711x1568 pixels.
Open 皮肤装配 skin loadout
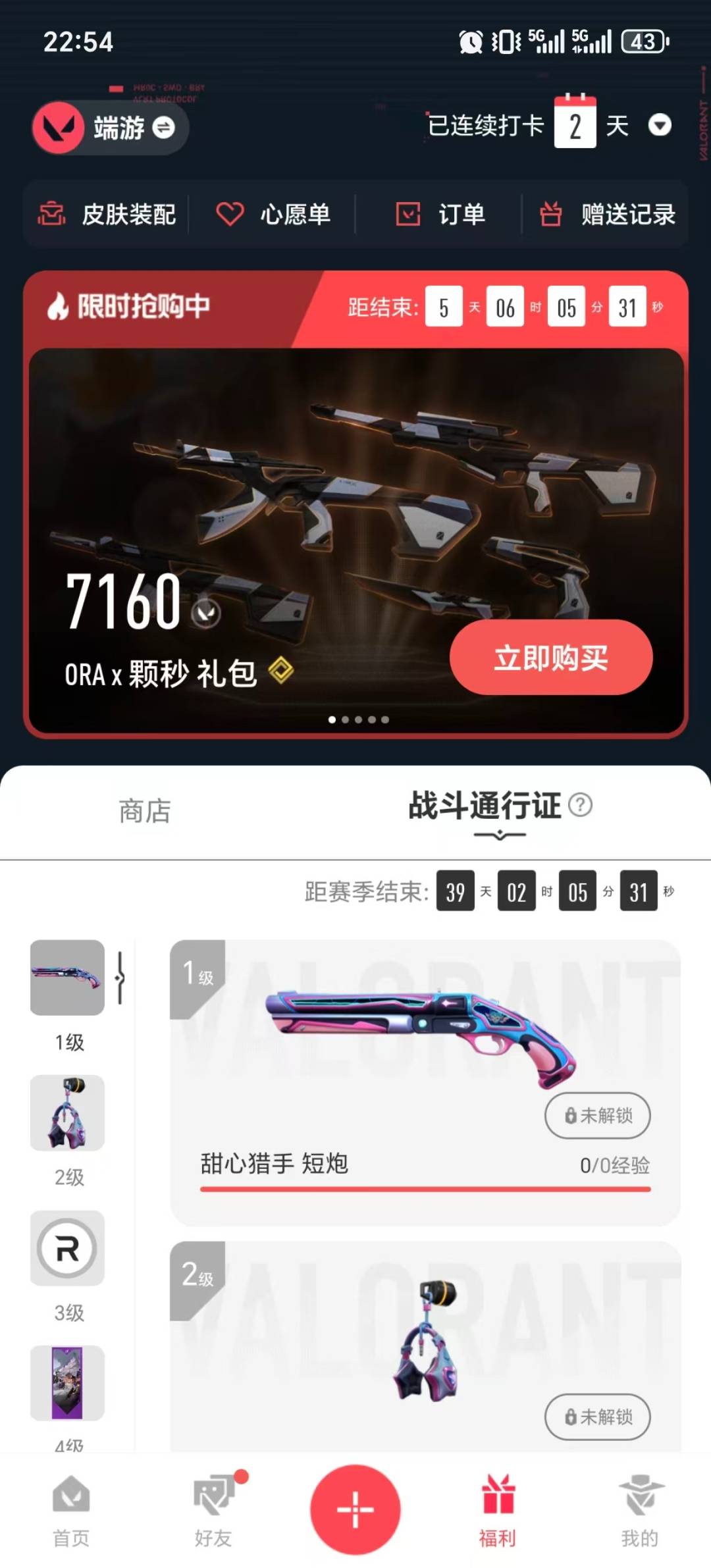107,215
